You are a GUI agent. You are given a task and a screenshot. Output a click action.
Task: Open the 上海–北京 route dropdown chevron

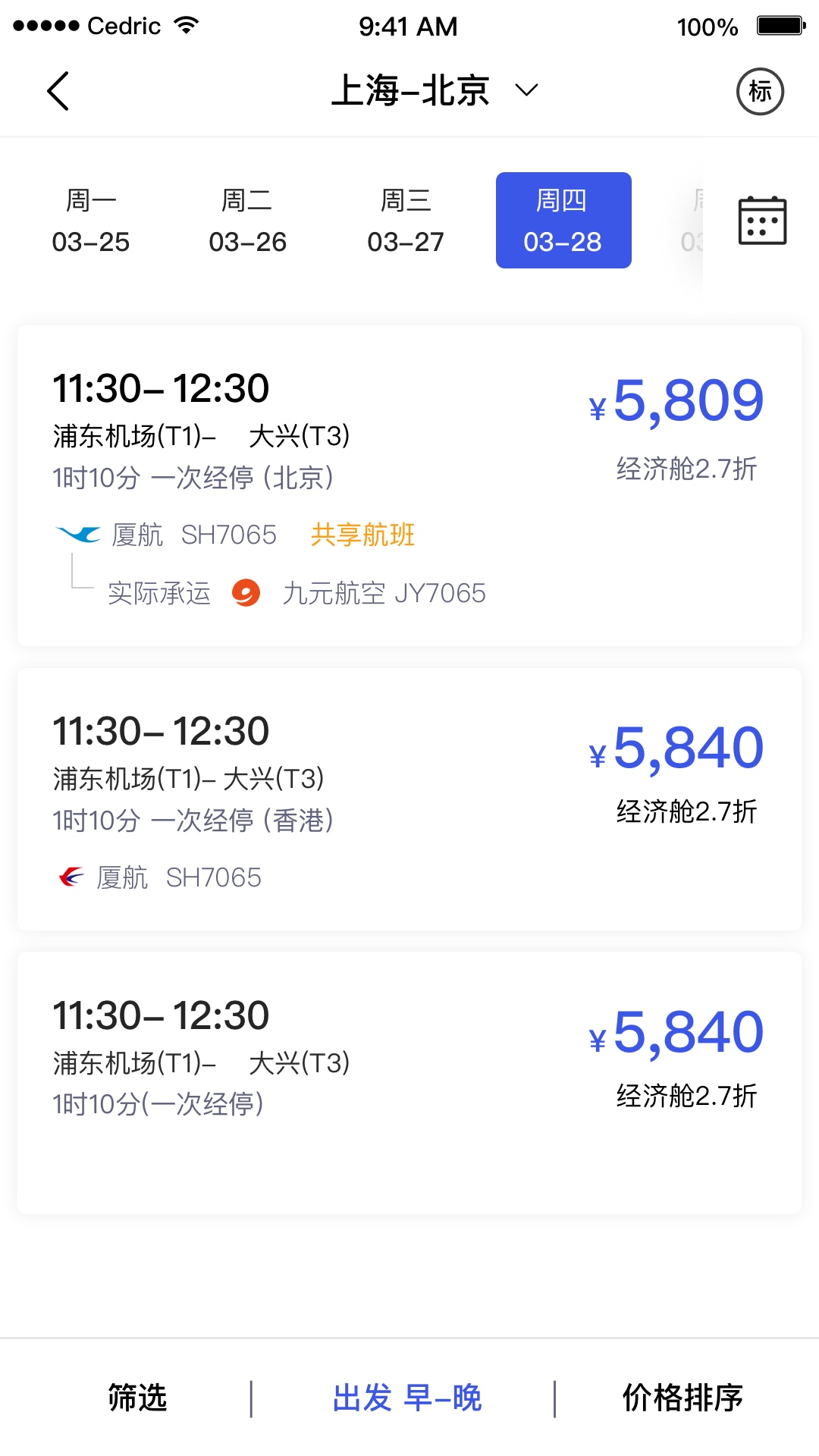(526, 91)
